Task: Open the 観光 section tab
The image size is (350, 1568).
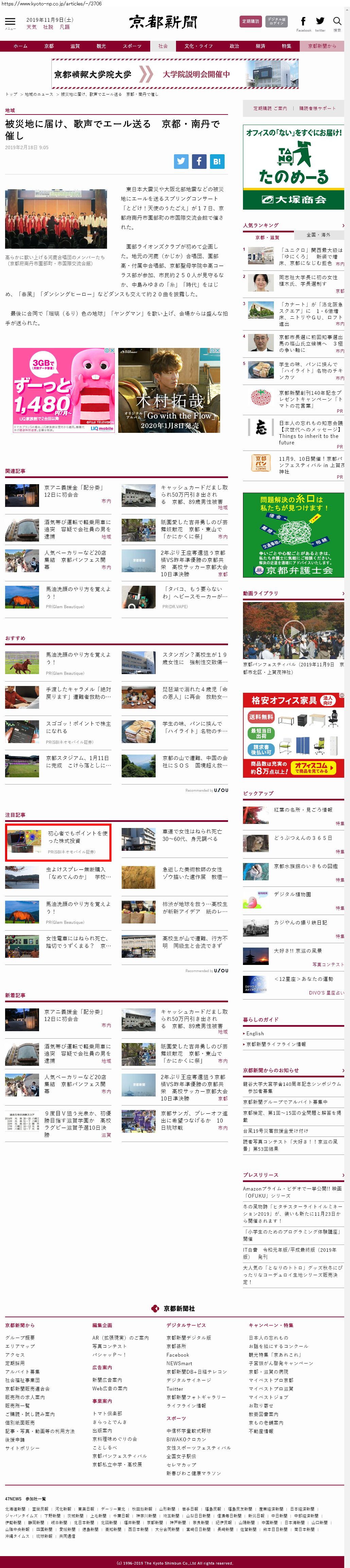Action: pyautogui.click(x=101, y=46)
